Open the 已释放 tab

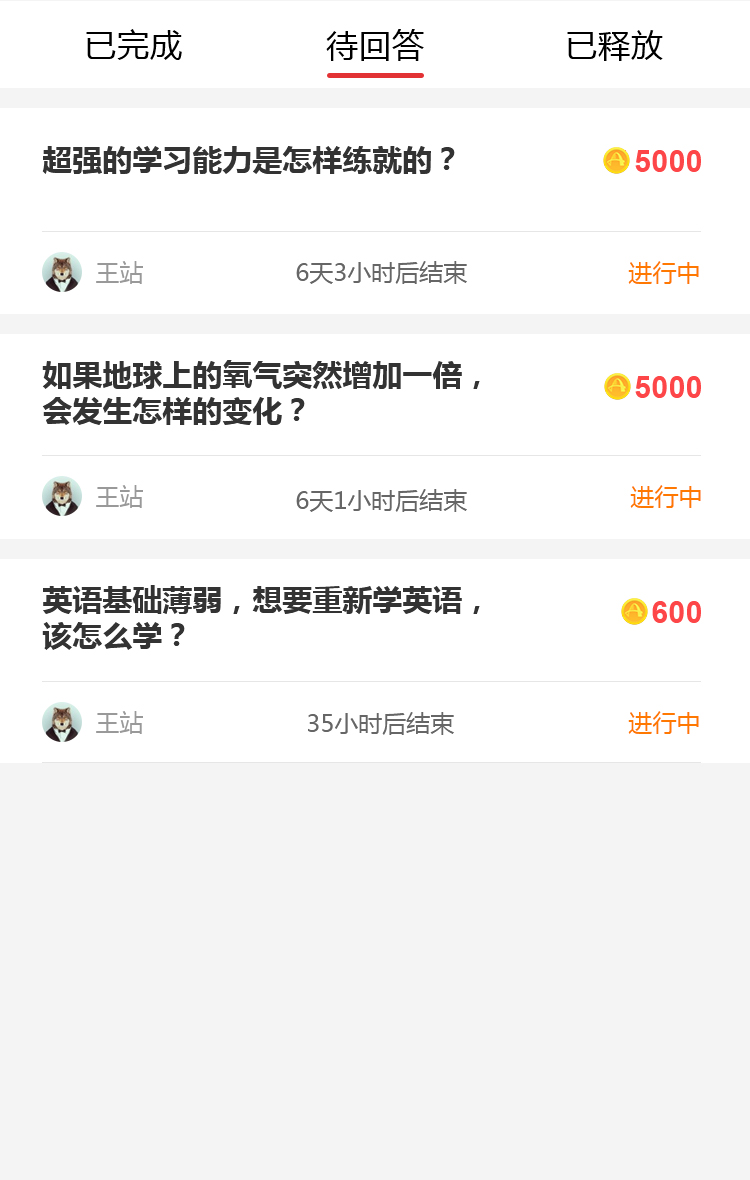pyautogui.click(x=614, y=46)
